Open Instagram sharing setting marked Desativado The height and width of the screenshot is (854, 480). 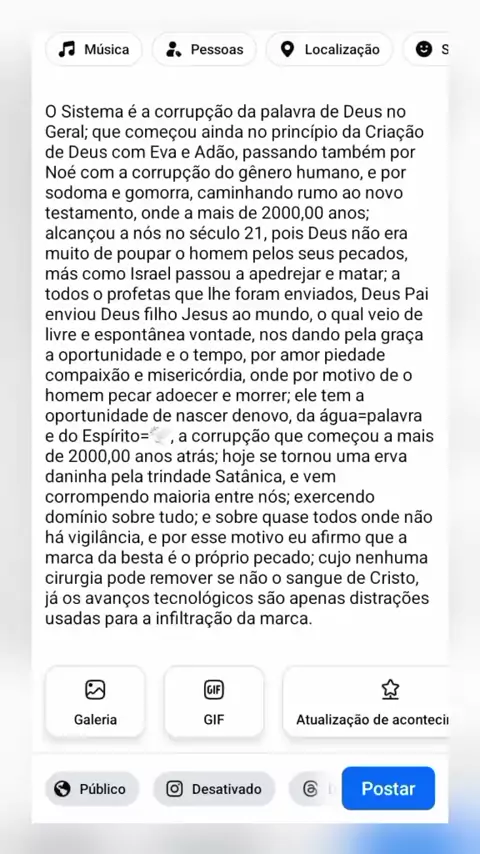click(214, 789)
